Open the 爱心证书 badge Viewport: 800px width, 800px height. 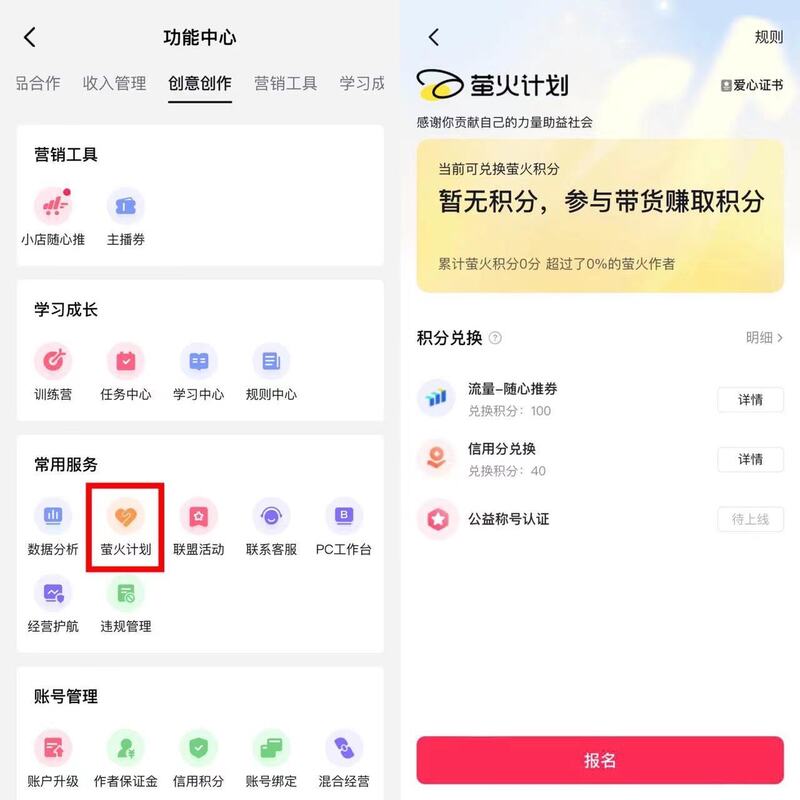coord(752,86)
